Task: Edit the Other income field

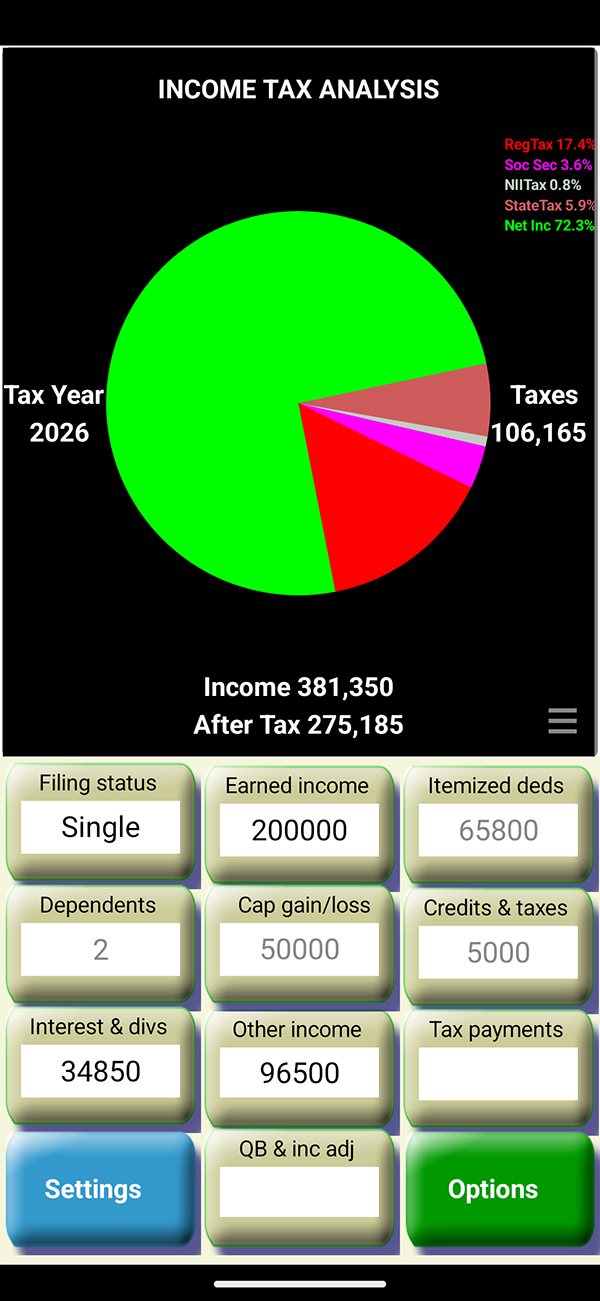Action: (299, 1073)
